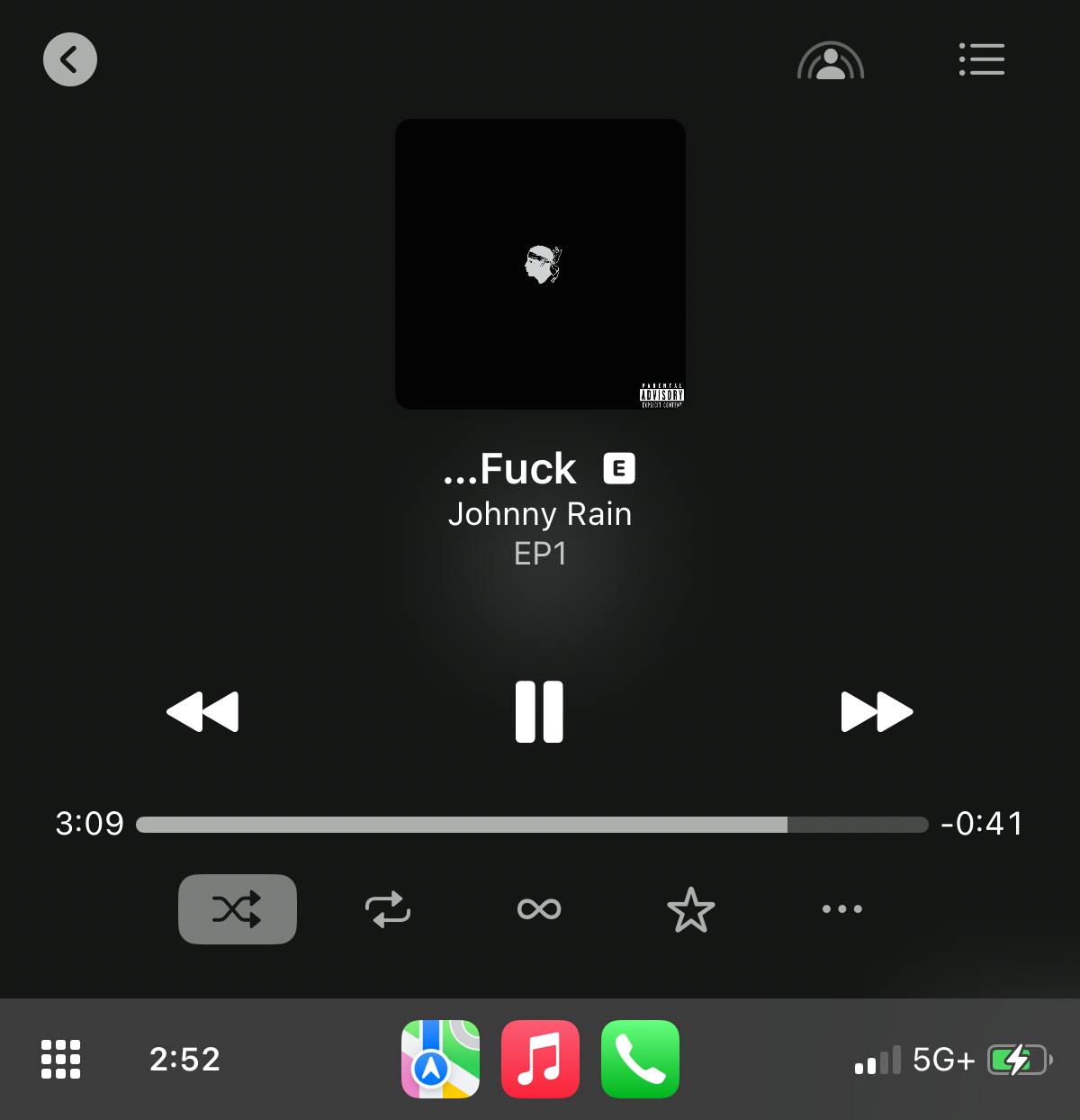
Task: Go back from the Now Playing screen
Action: point(70,59)
